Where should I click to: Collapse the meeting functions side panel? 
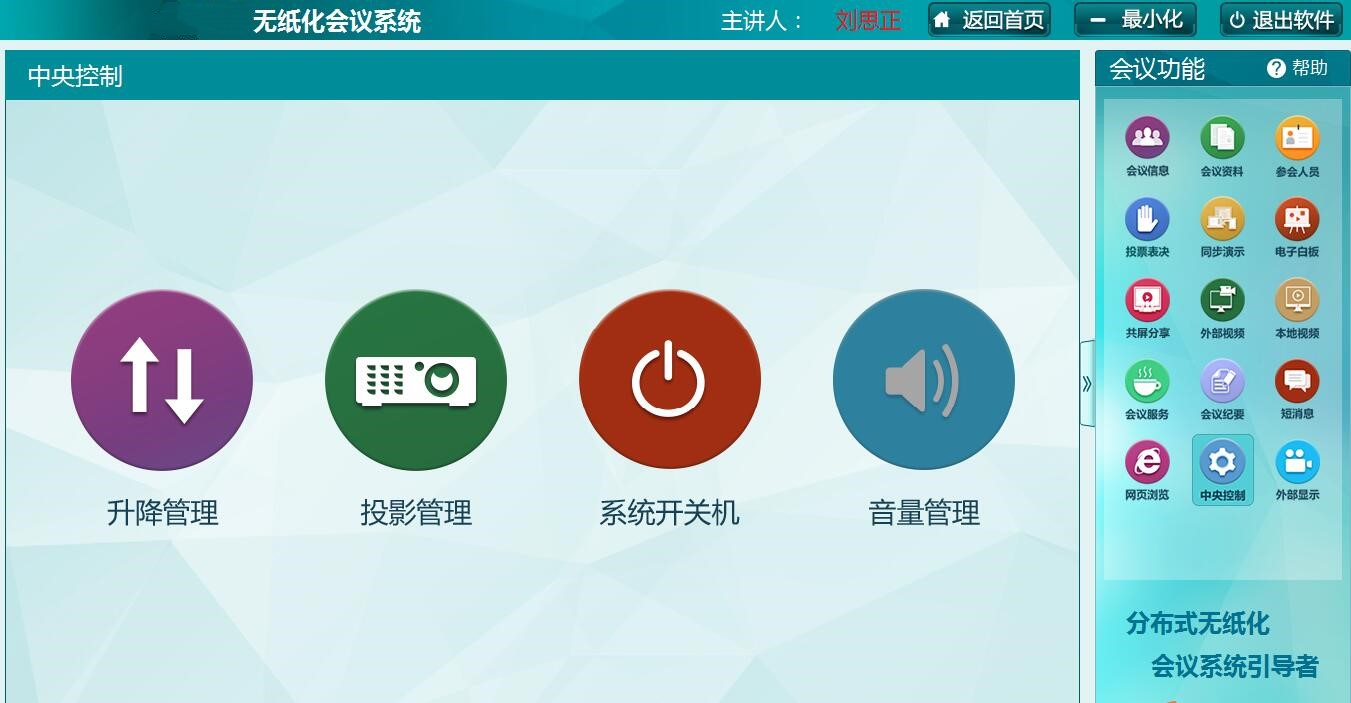tap(1087, 384)
